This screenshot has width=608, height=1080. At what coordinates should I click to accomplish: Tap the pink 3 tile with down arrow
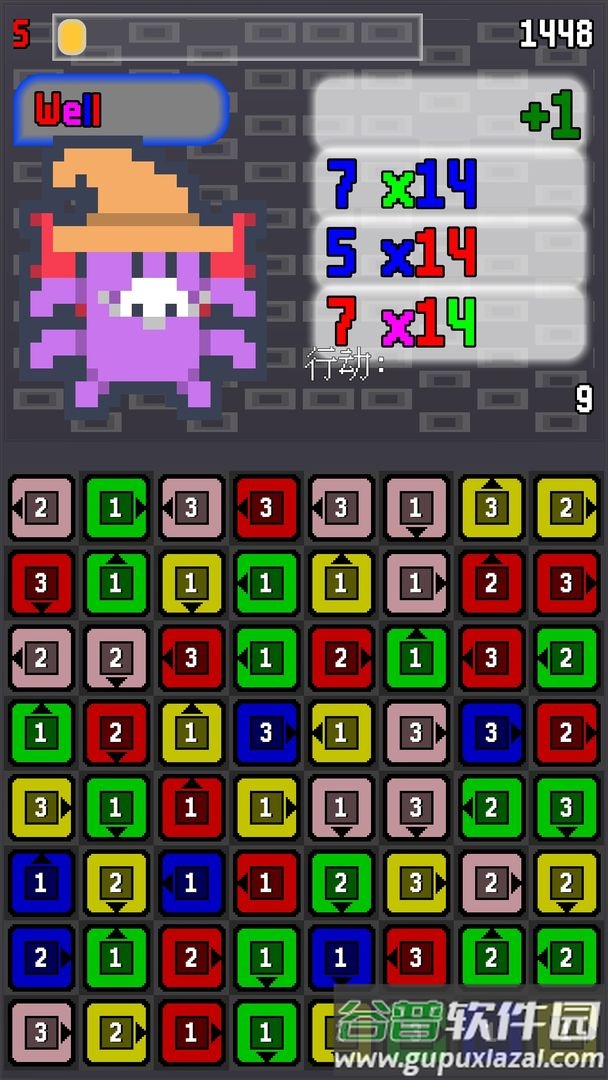pyautogui.click(x=416, y=808)
